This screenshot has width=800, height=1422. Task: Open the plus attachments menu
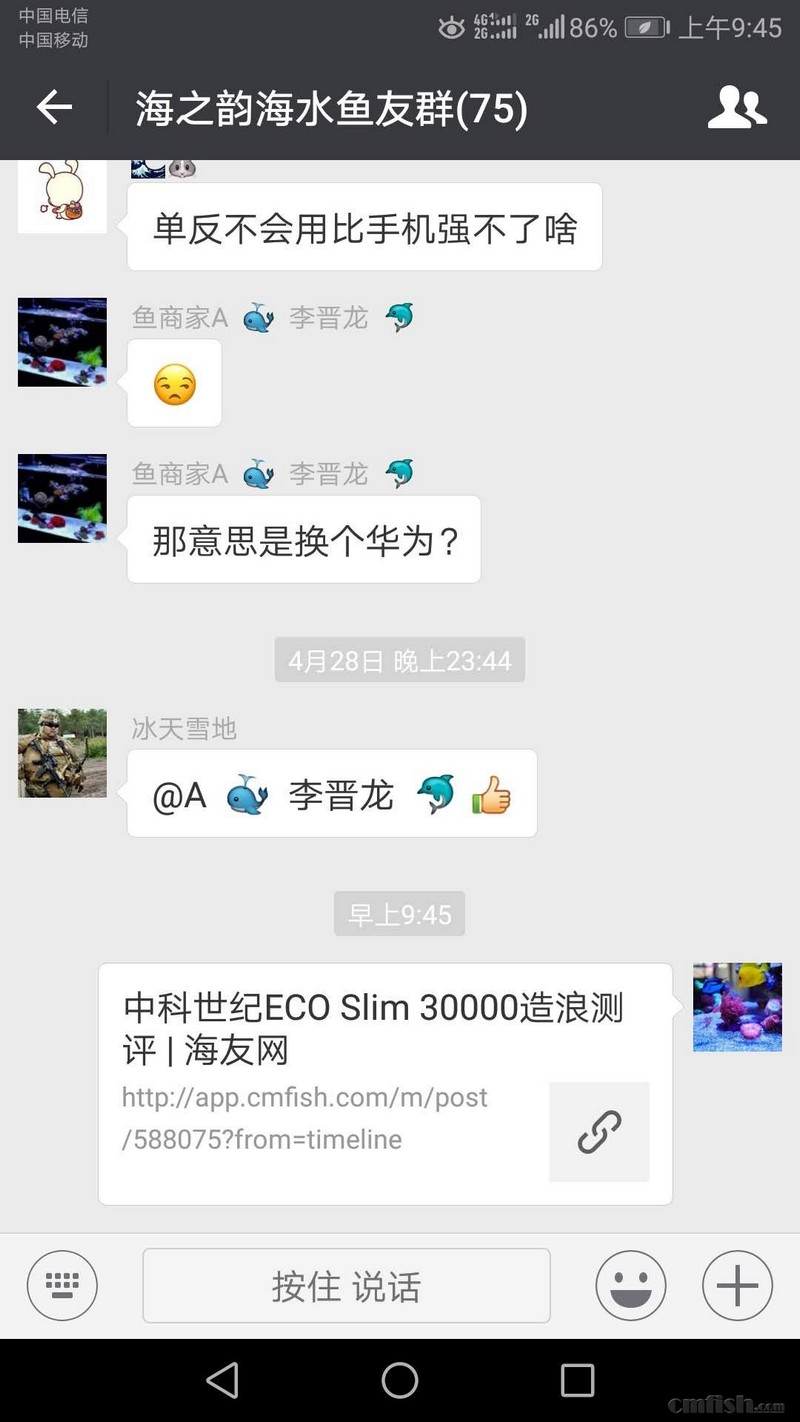click(737, 1285)
